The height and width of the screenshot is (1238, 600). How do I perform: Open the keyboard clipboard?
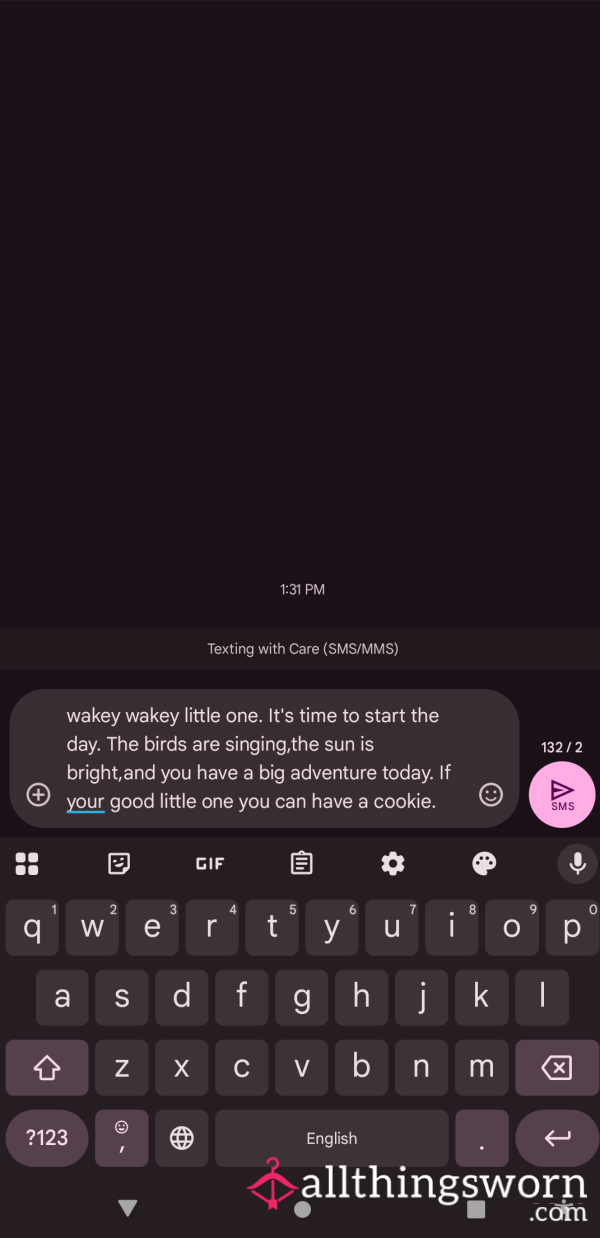(301, 864)
